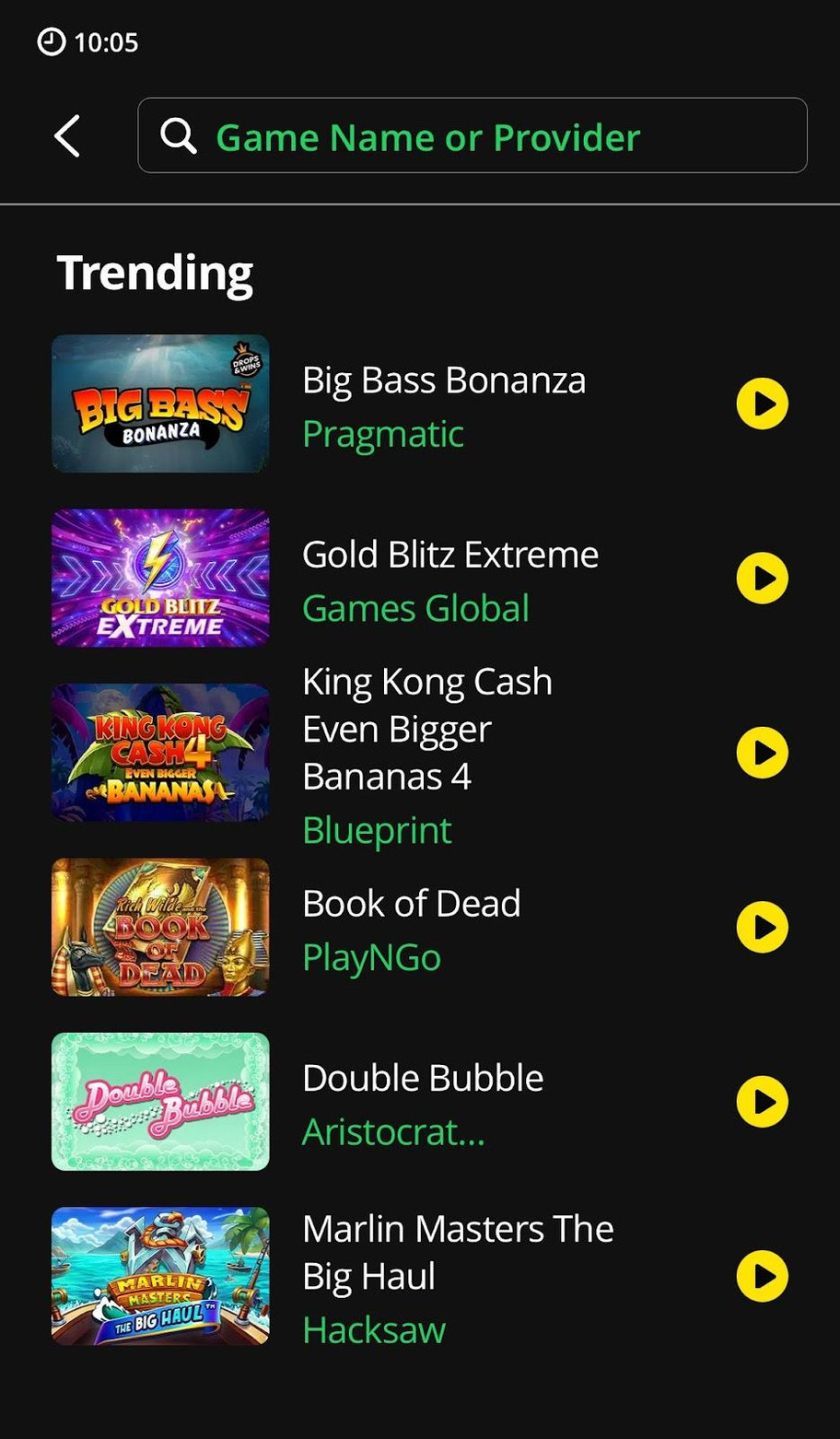Open the Book of Dead thumbnail
Image resolution: width=840 pixels, height=1439 pixels.
pyautogui.click(x=160, y=927)
